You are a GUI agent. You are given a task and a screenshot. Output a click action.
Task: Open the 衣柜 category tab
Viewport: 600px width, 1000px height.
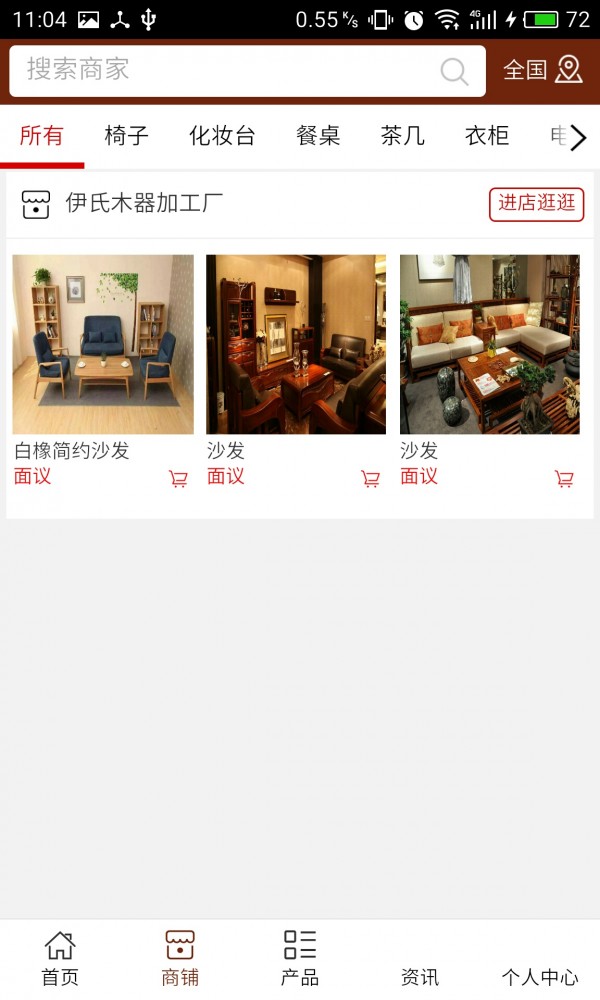point(487,136)
